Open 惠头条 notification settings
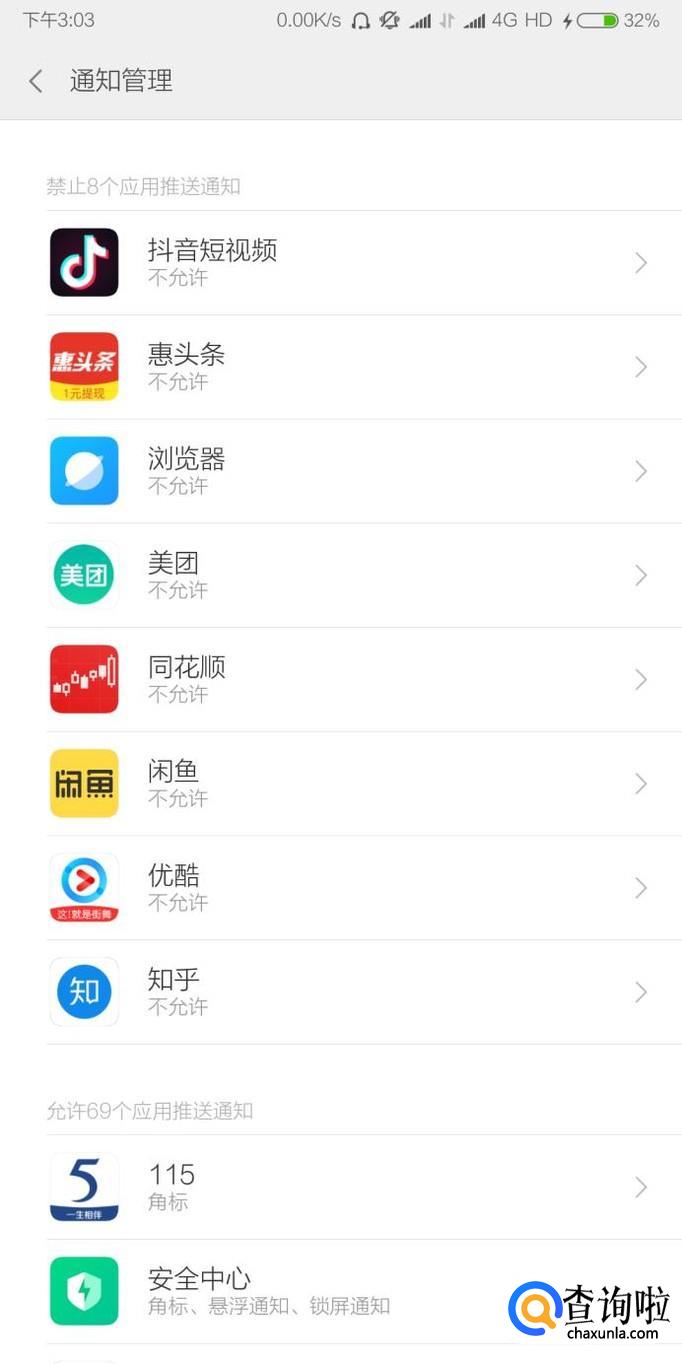 [340, 367]
